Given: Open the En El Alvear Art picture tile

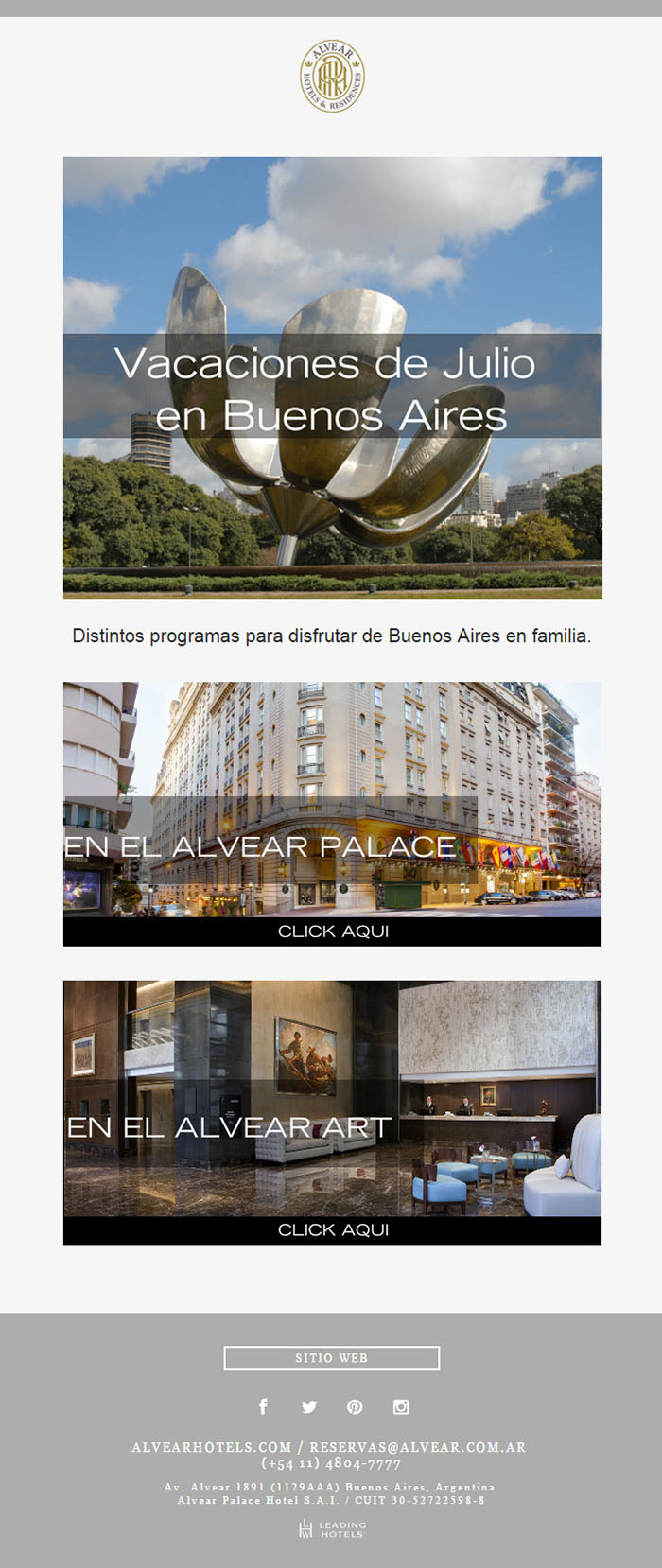Looking at the screenshot, I should (332, 1097).
